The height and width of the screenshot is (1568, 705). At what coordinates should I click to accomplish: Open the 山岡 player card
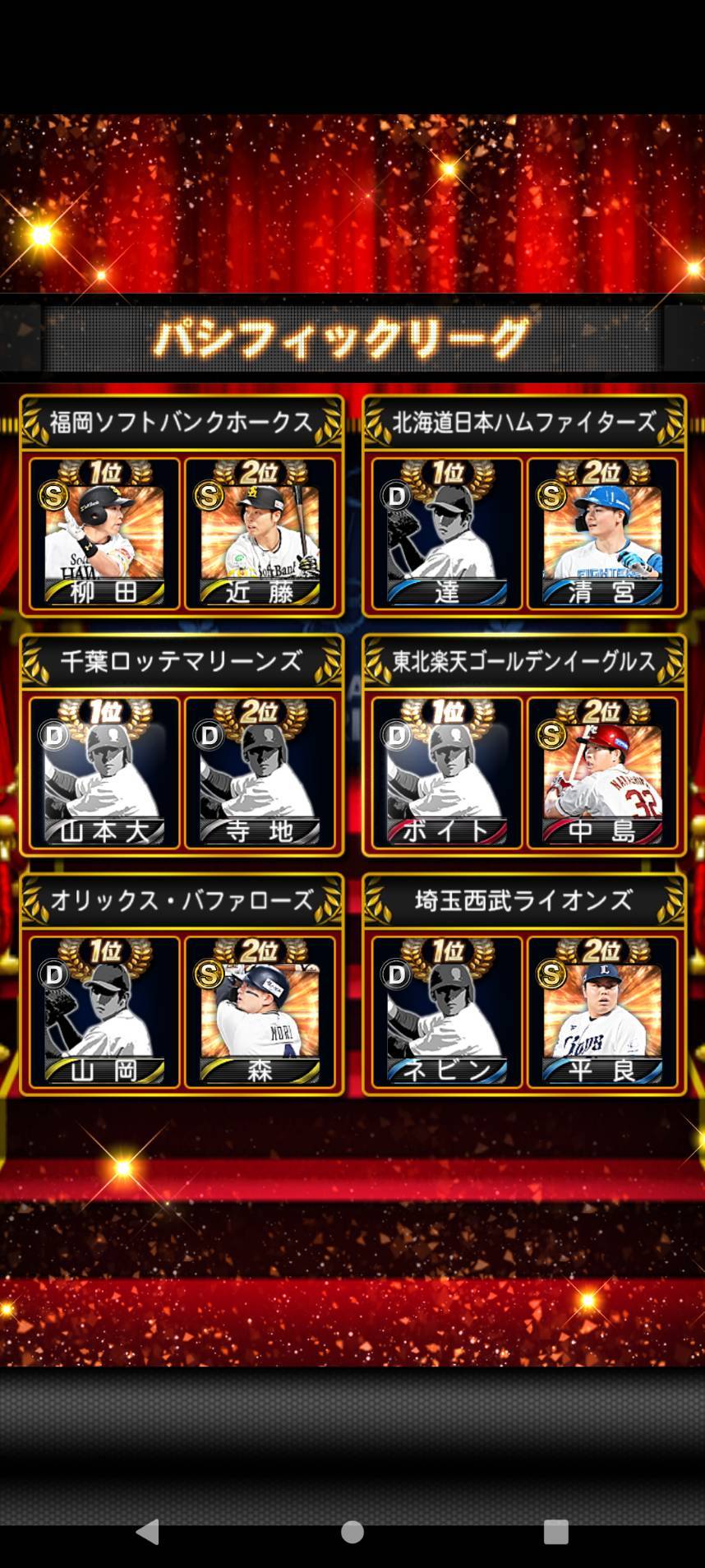[104, 1012]
